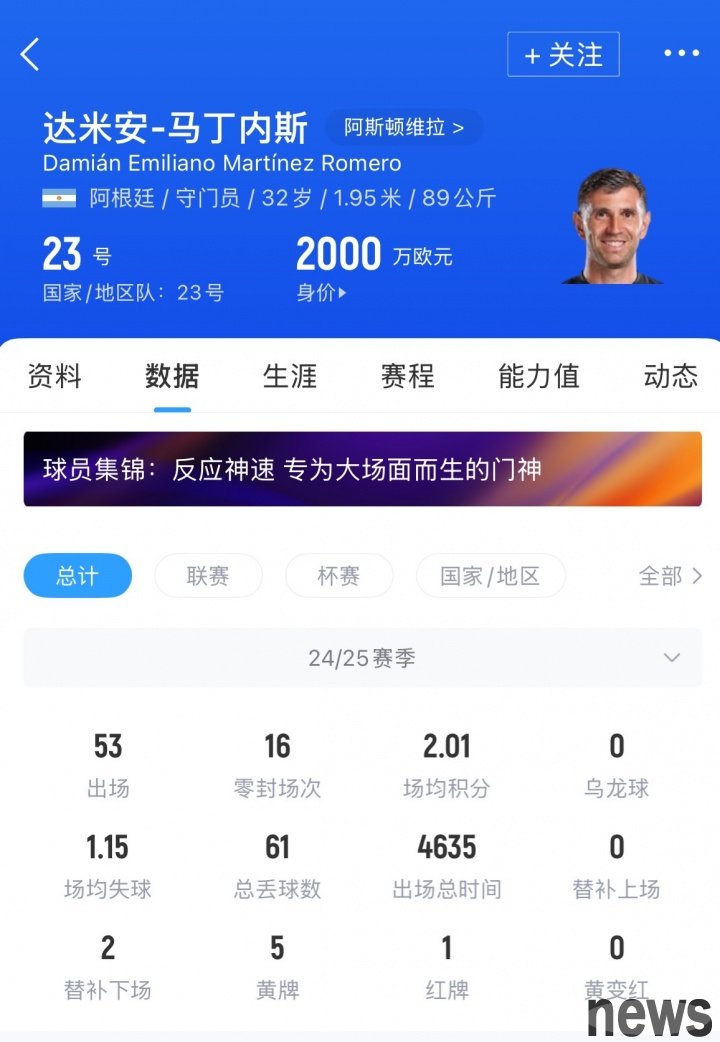Filter stats by 杯赛

(339, 576)
